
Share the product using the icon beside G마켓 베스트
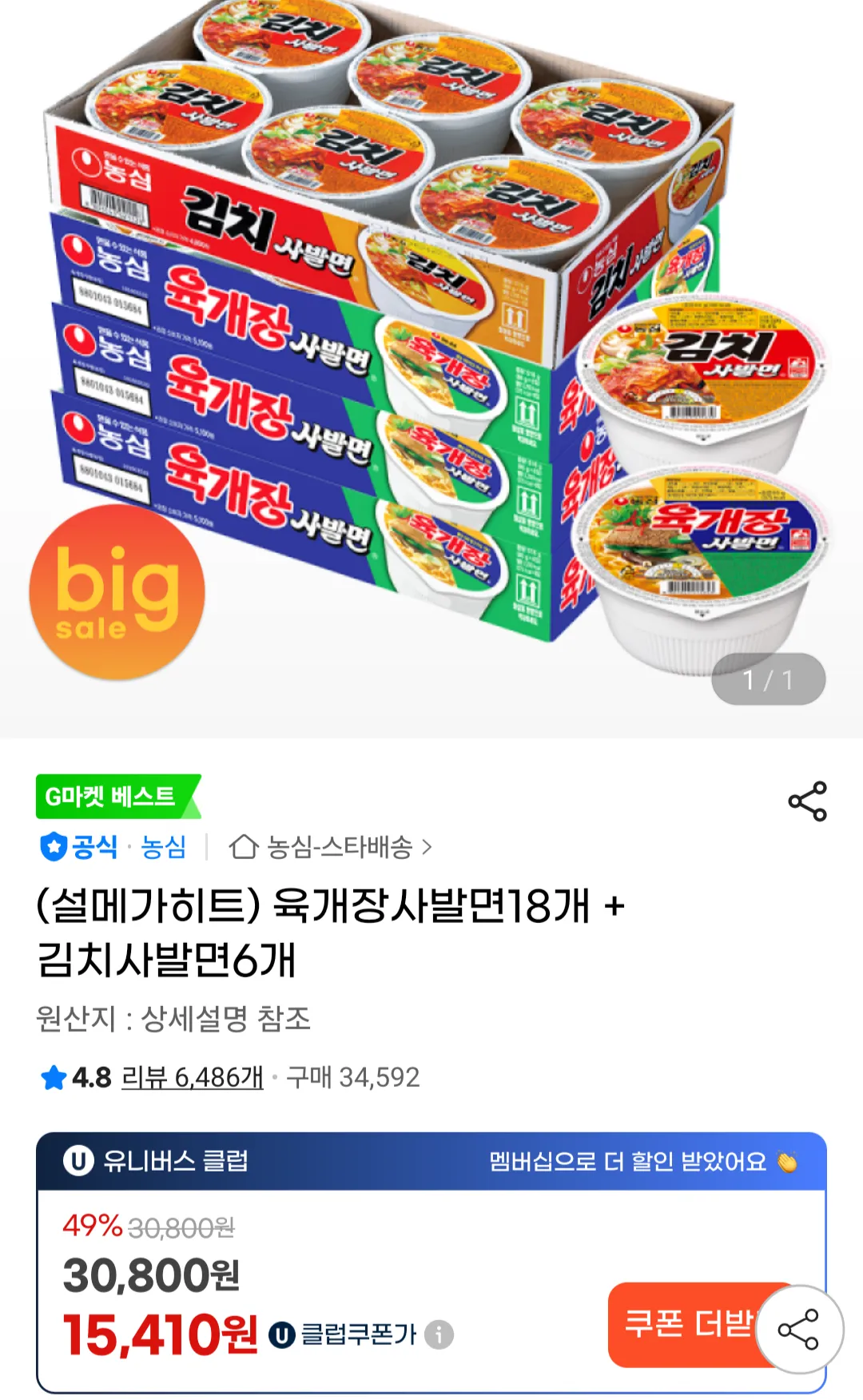coord(807,801)
